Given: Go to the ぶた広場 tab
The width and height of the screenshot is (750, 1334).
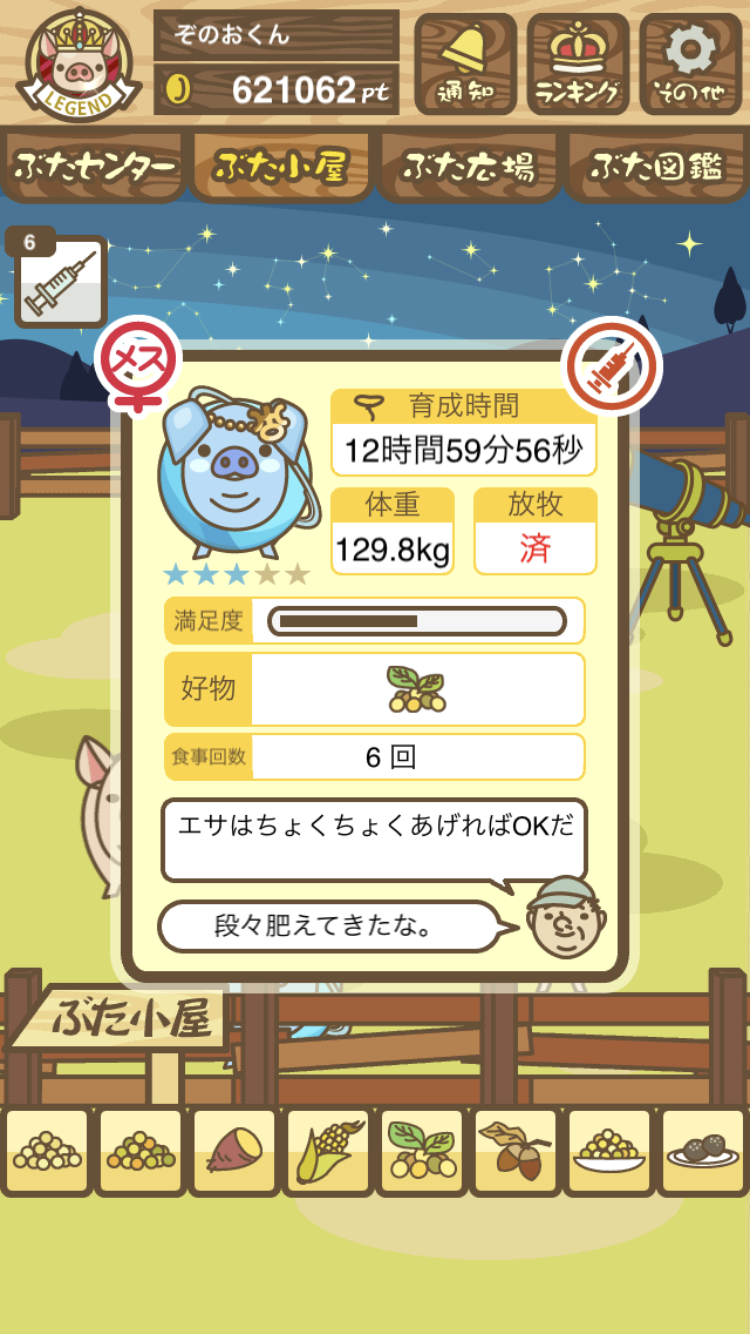Looking at the screenshot, I should [x=468, y=167].
